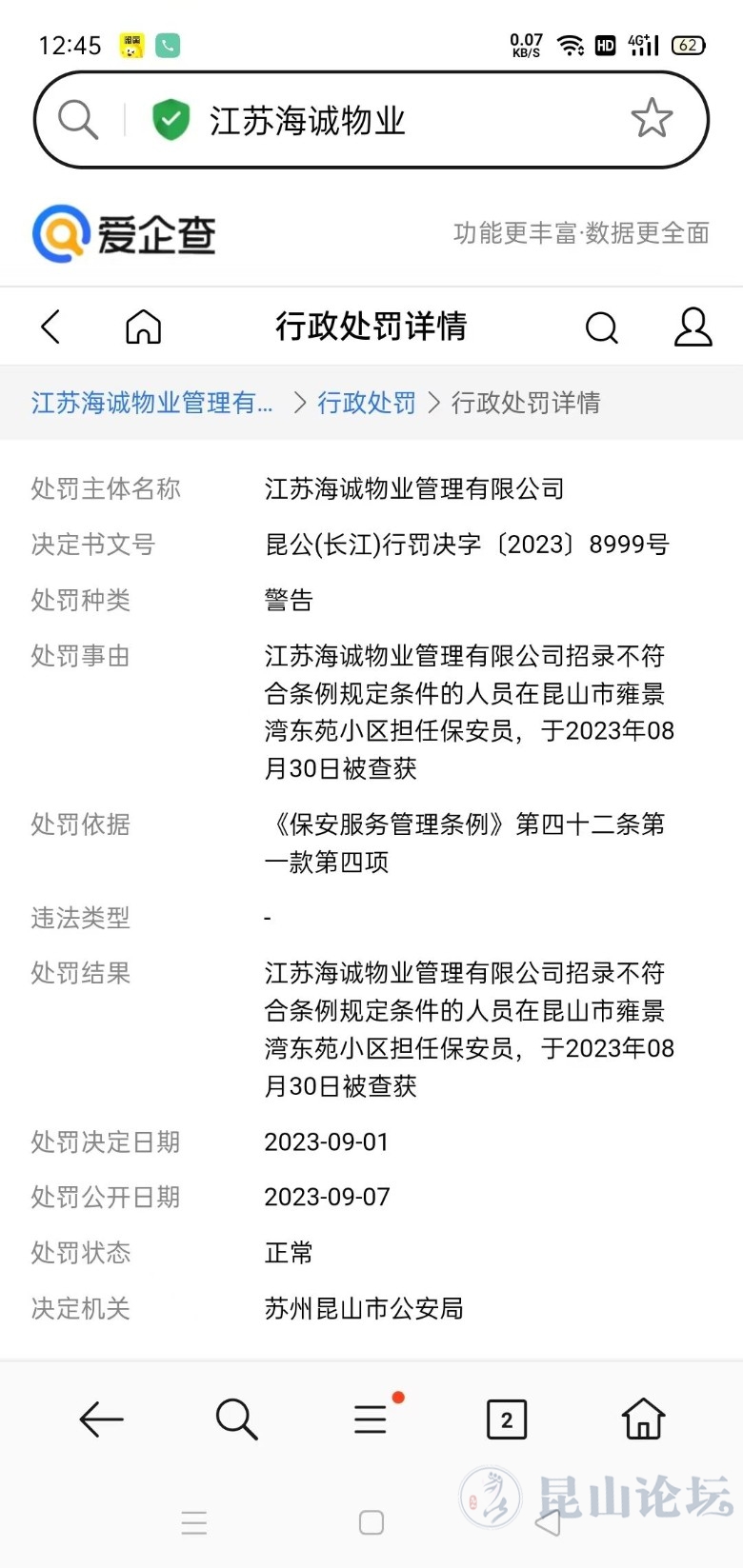Image resolution: width=743 pixels, height=1568 pixels.
Task: Open search from the 行政处罚详情 header
Action: (601, 327)
